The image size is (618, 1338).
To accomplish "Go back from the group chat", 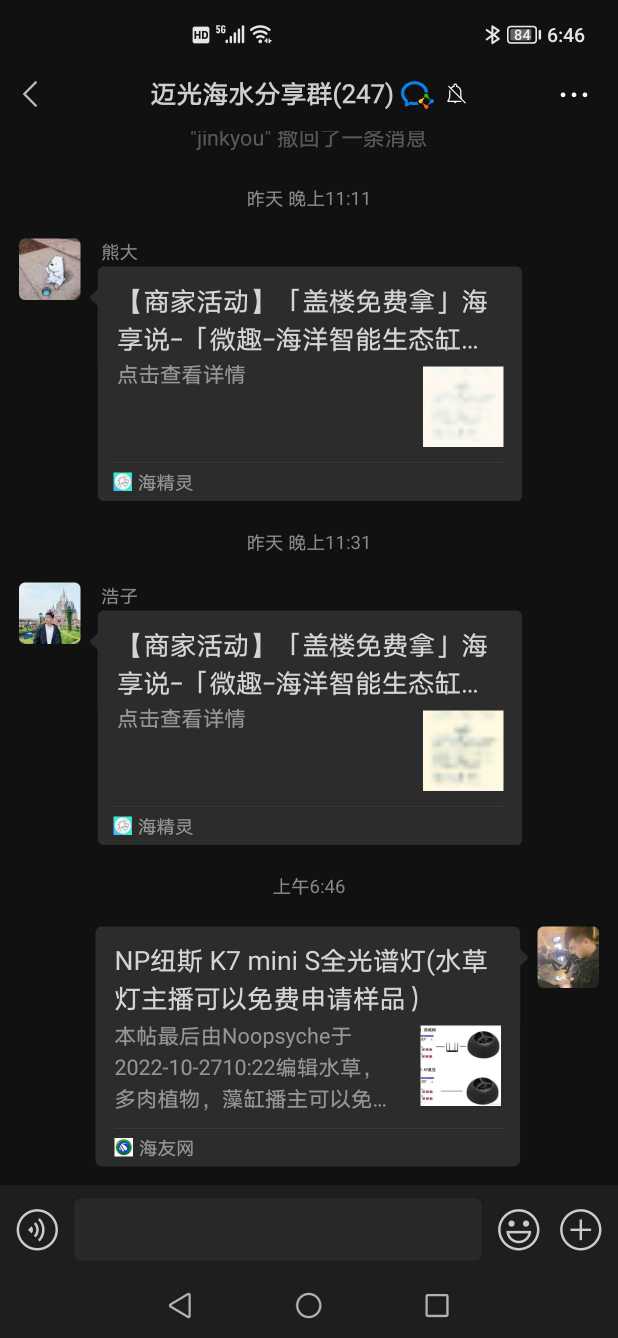I will click(30, 95).
